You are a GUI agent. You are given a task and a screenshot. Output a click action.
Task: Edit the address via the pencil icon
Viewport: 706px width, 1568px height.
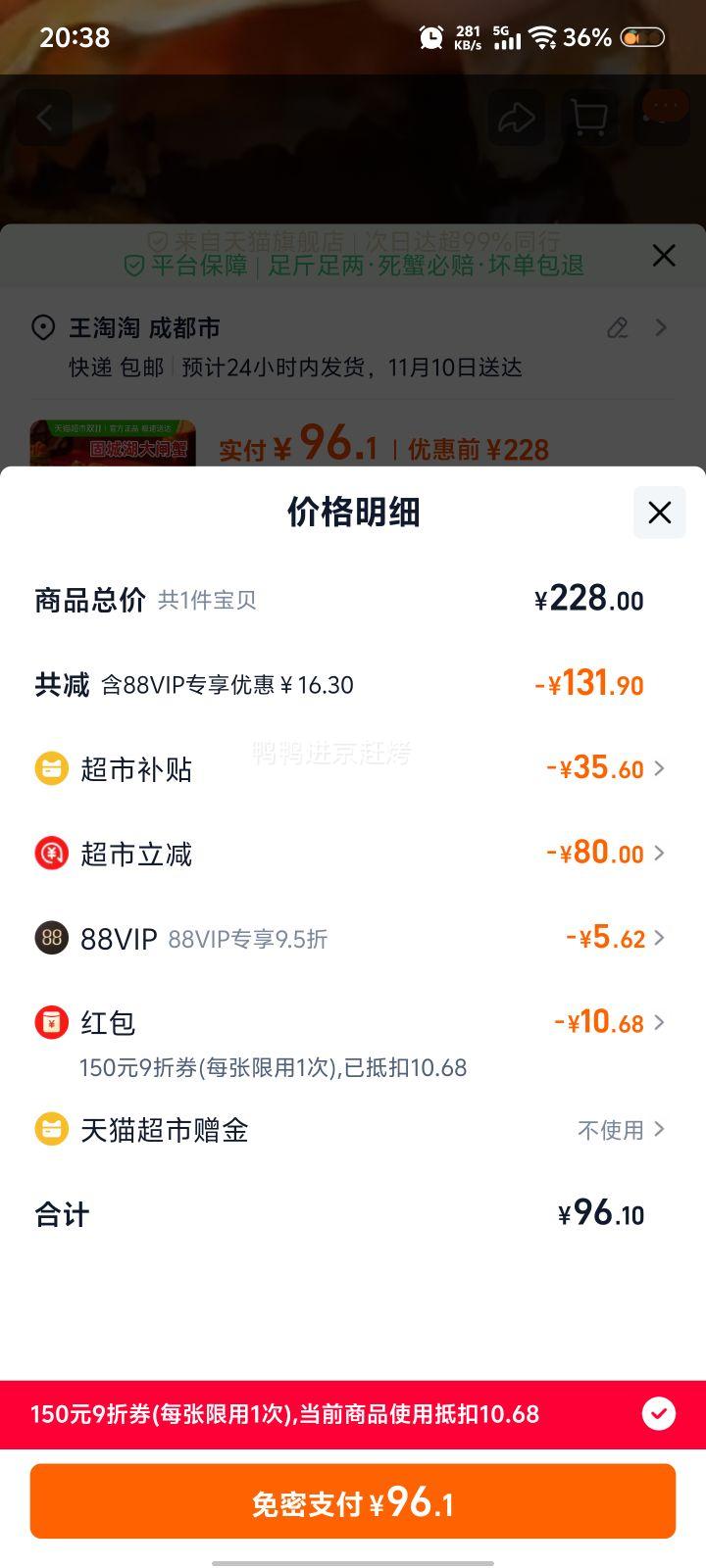click(618, 328)
